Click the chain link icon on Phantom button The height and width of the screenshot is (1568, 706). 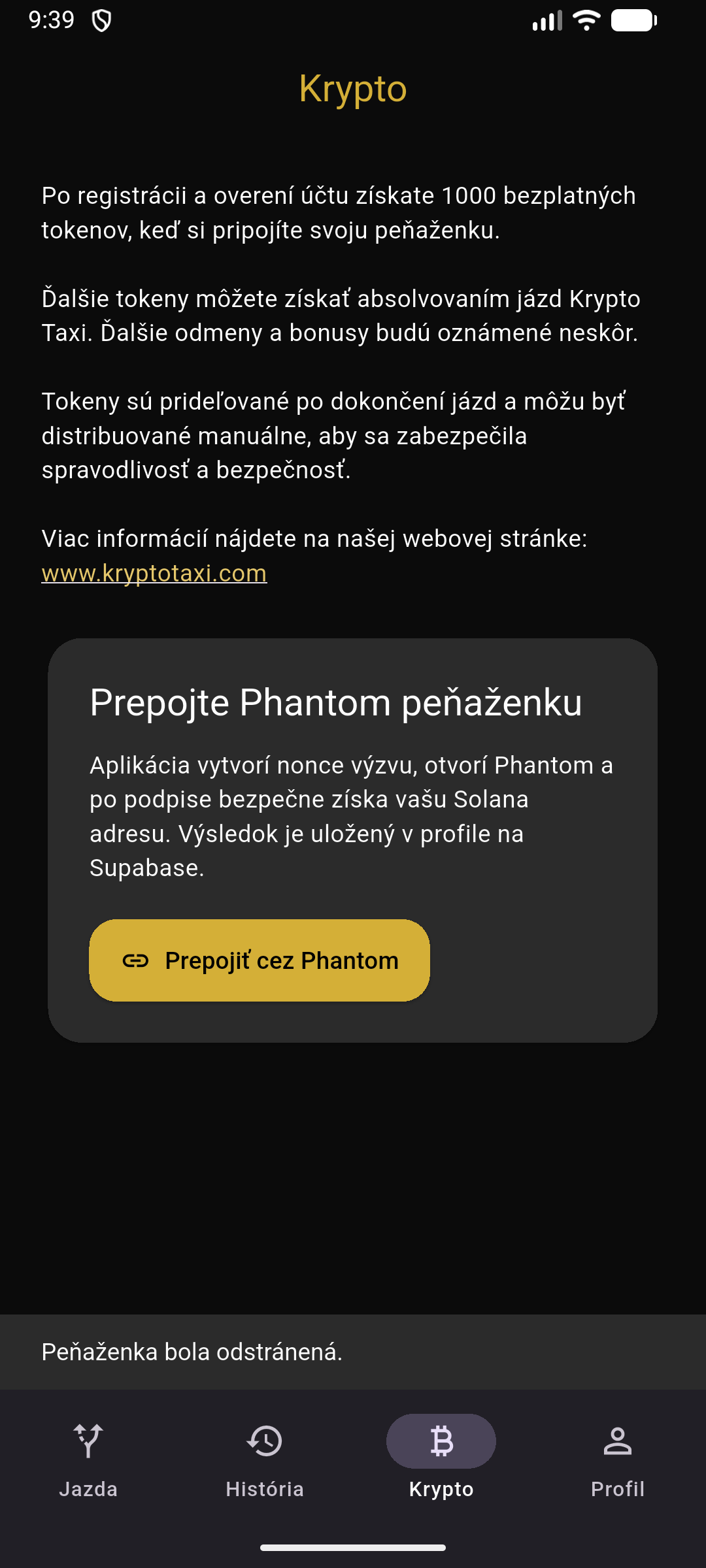tap(135, 960)
